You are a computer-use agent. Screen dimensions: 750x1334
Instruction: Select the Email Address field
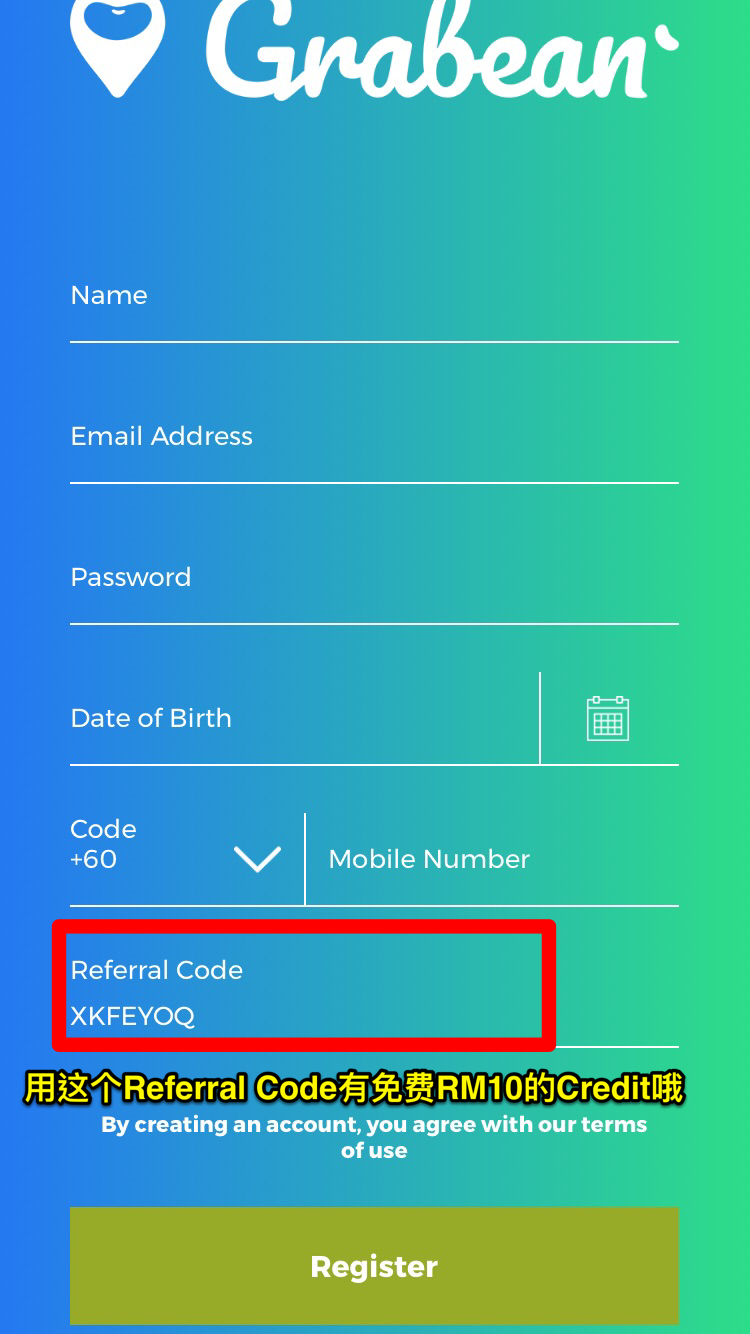[x=374, y=437]
